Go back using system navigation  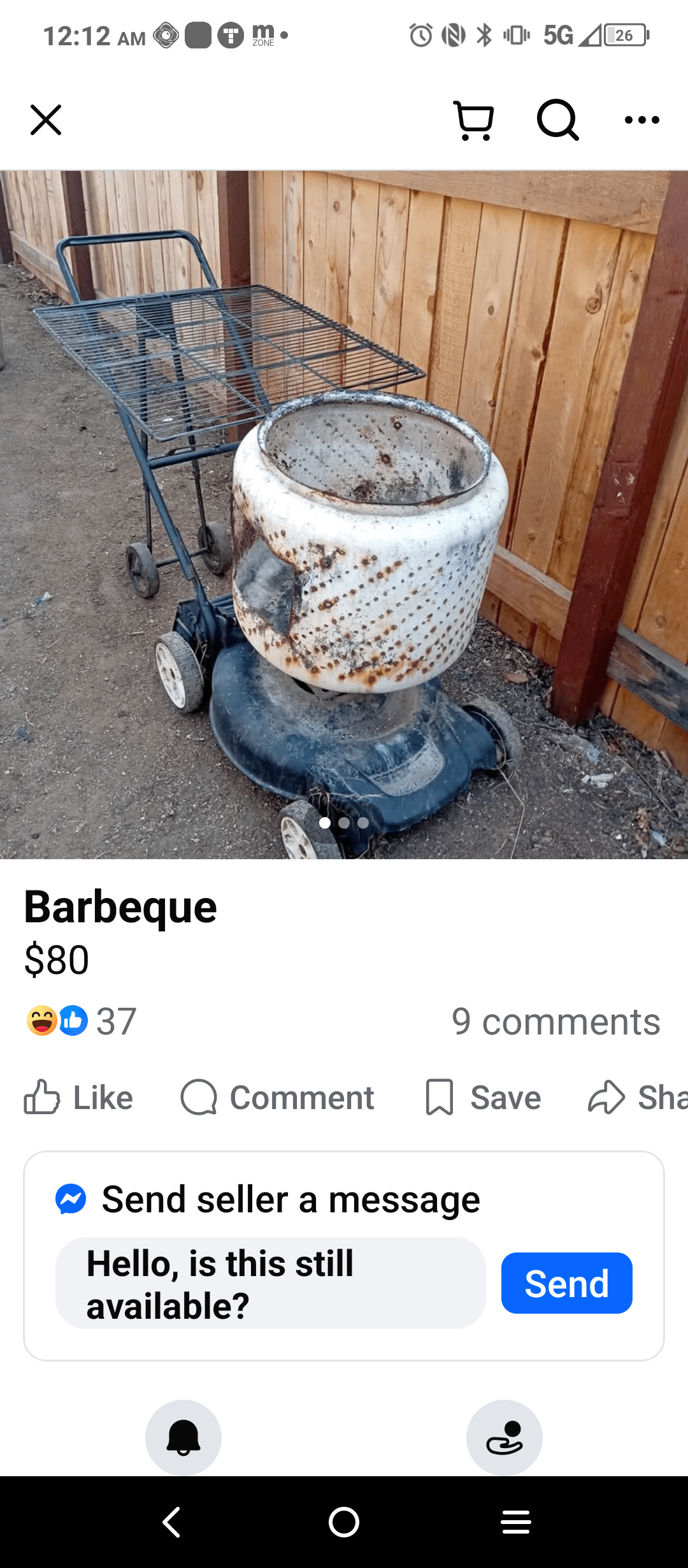(x=172, y=1522)
